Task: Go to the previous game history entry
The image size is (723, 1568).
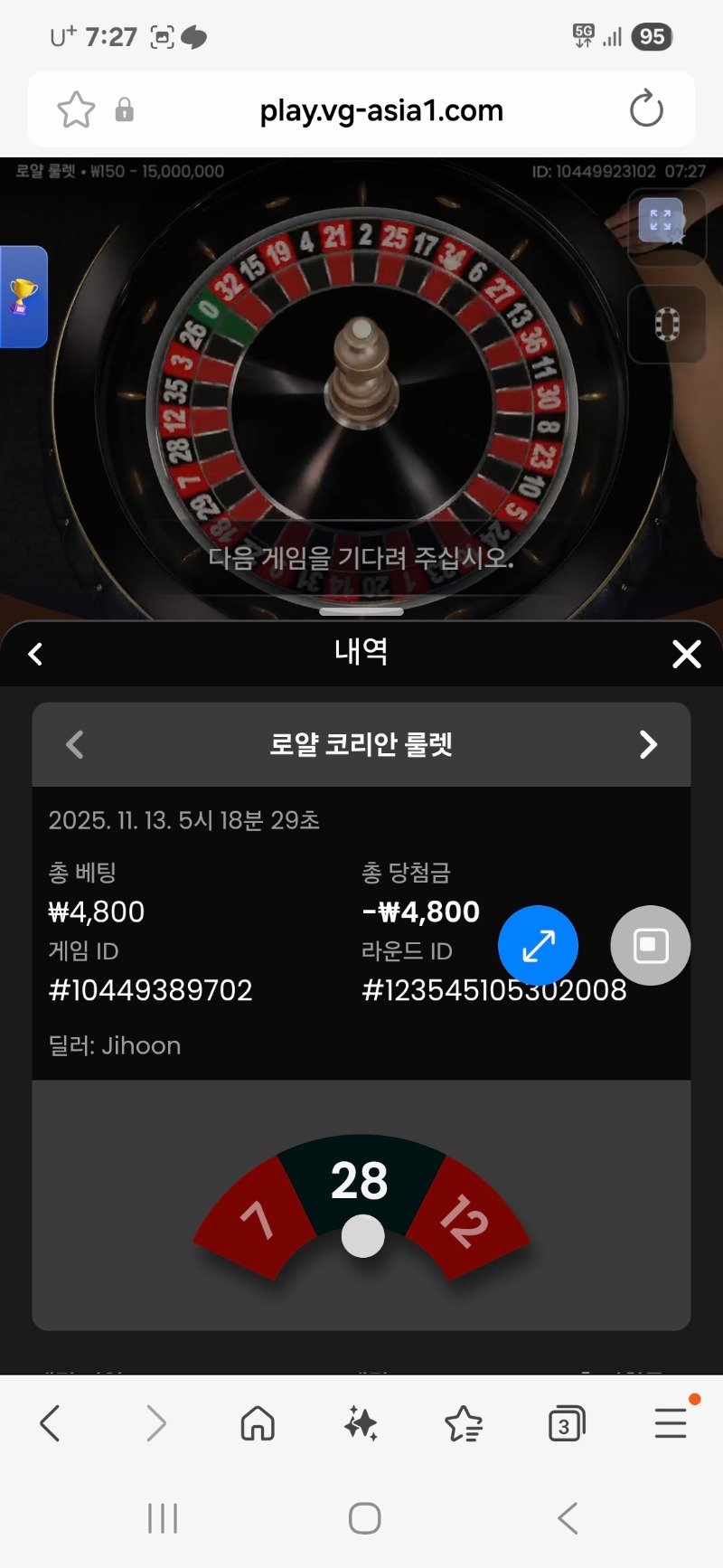Action: [x=72, y=744]
